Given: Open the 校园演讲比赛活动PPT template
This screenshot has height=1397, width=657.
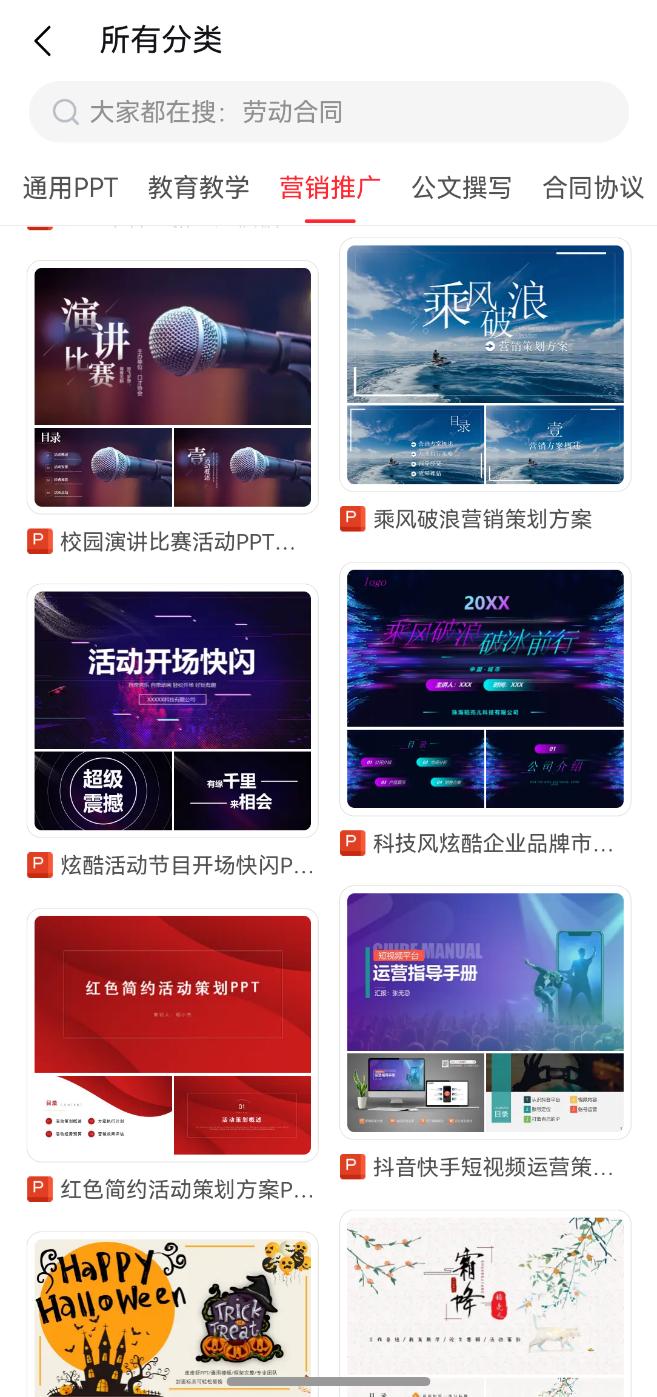Looking at the screenshot, I should pyautogui.click(x=172, y=388).
